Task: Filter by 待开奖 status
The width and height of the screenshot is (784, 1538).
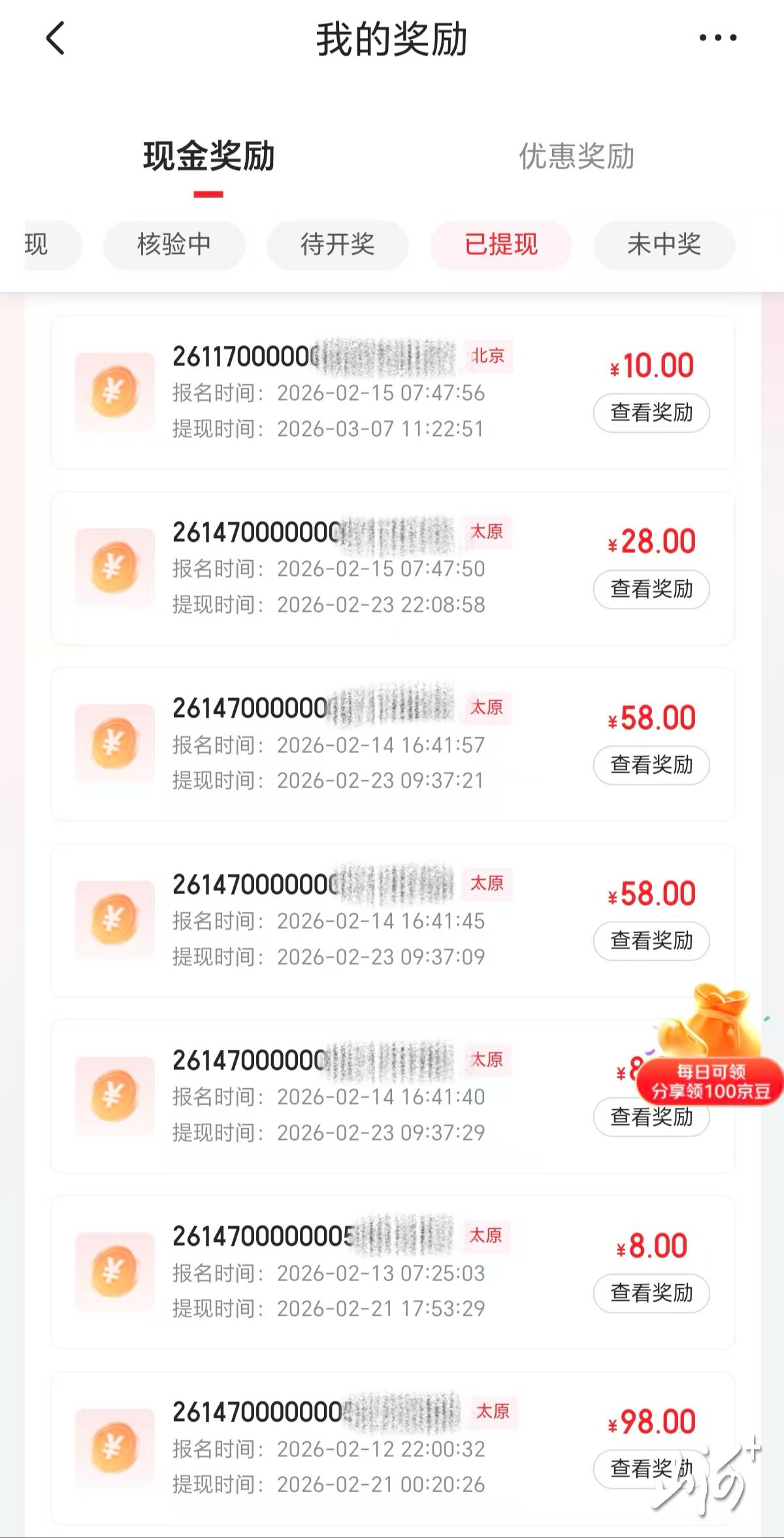Action: coord(337,245)
